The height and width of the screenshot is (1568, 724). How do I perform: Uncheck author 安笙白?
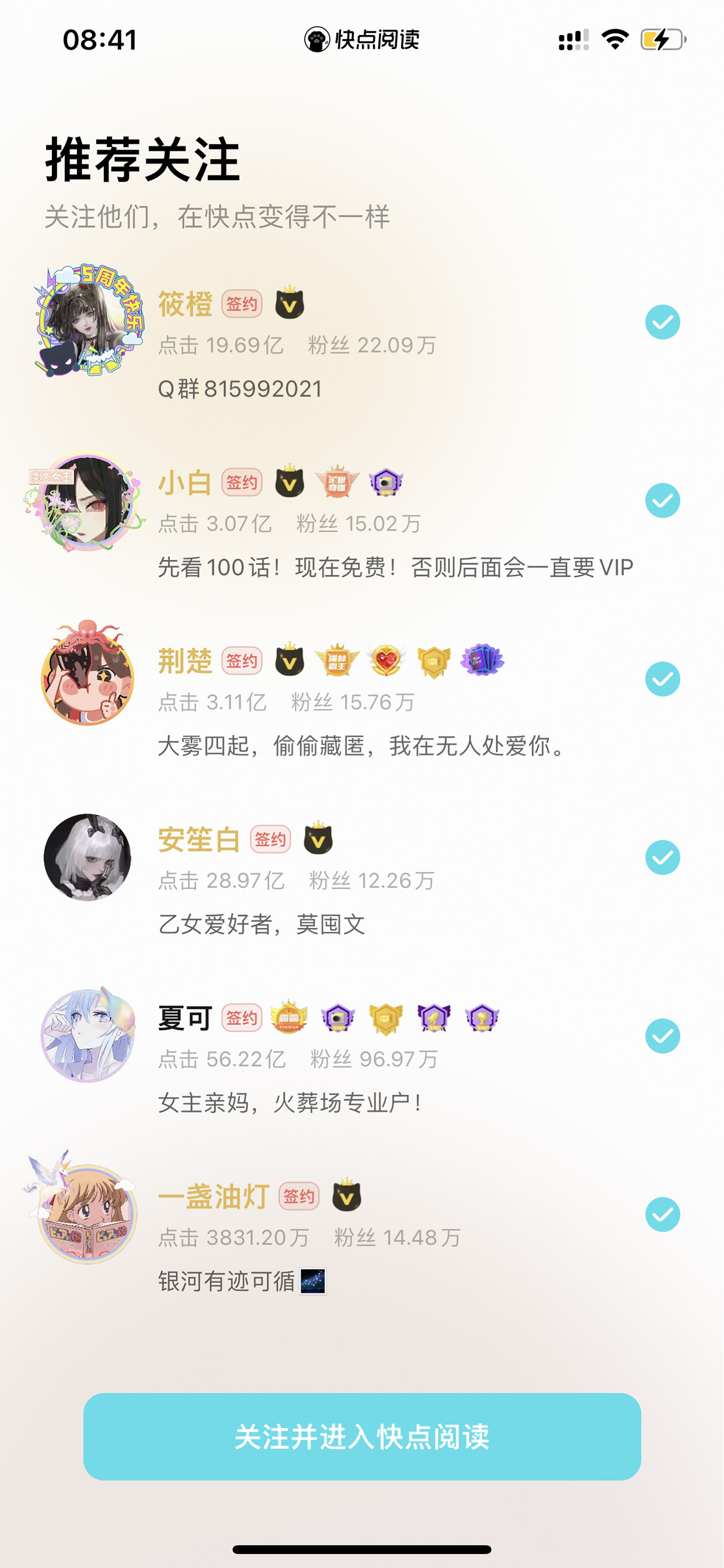point(663,857)
